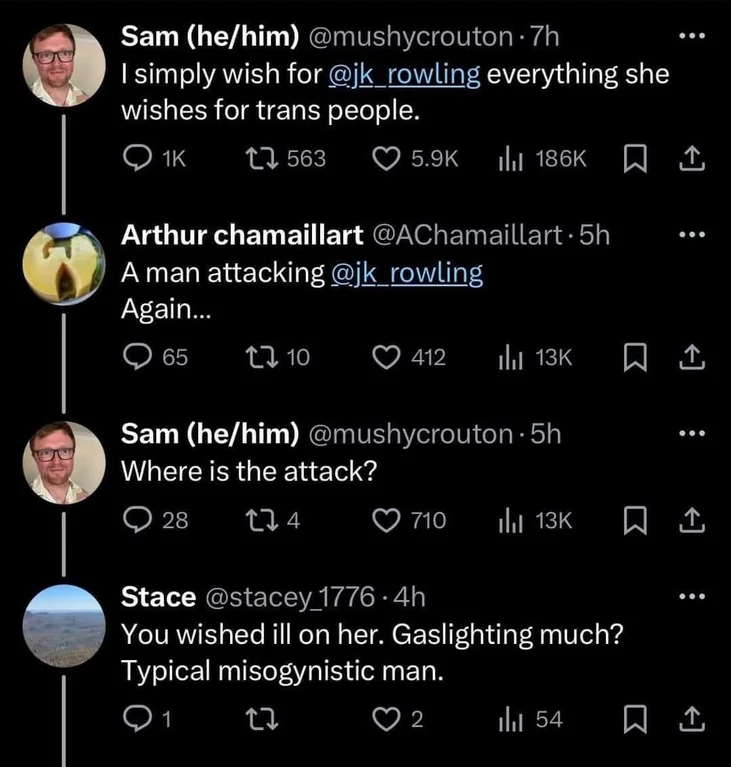Like Sam's tweet about wishing for @jk_rowling
The width and height of the screenshot is (731, 767).
coord(384,159)
